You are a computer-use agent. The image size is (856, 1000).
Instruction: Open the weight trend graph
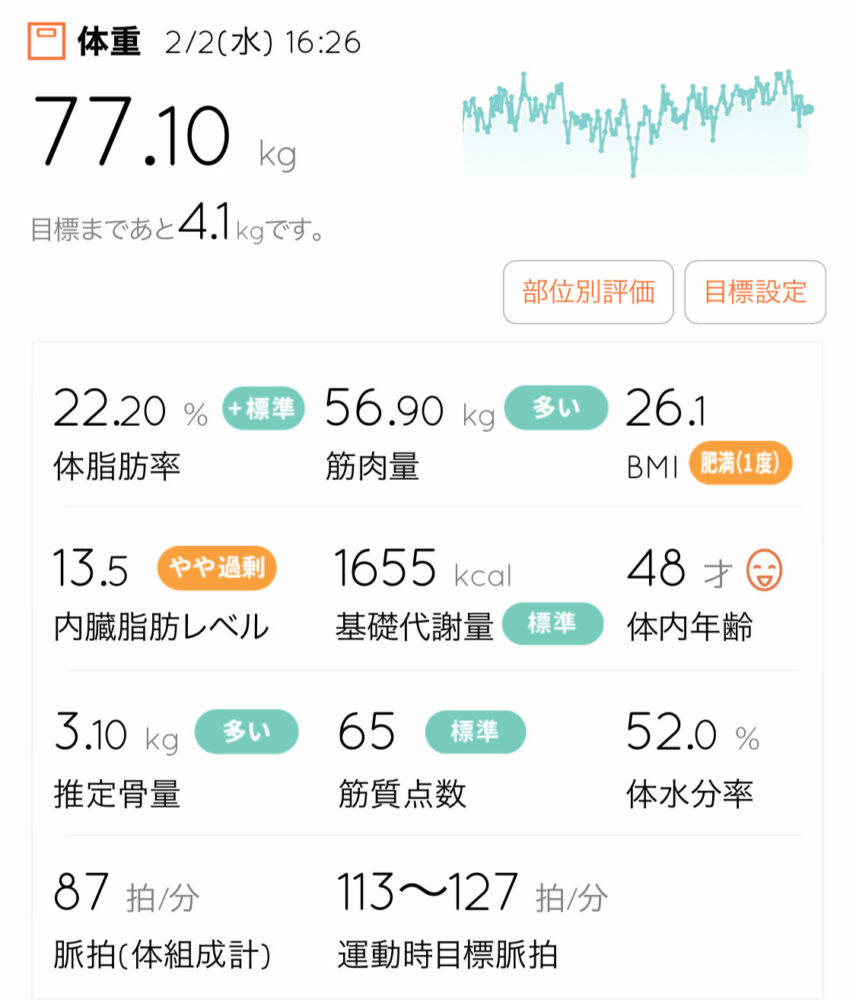[x=636, y=125]
